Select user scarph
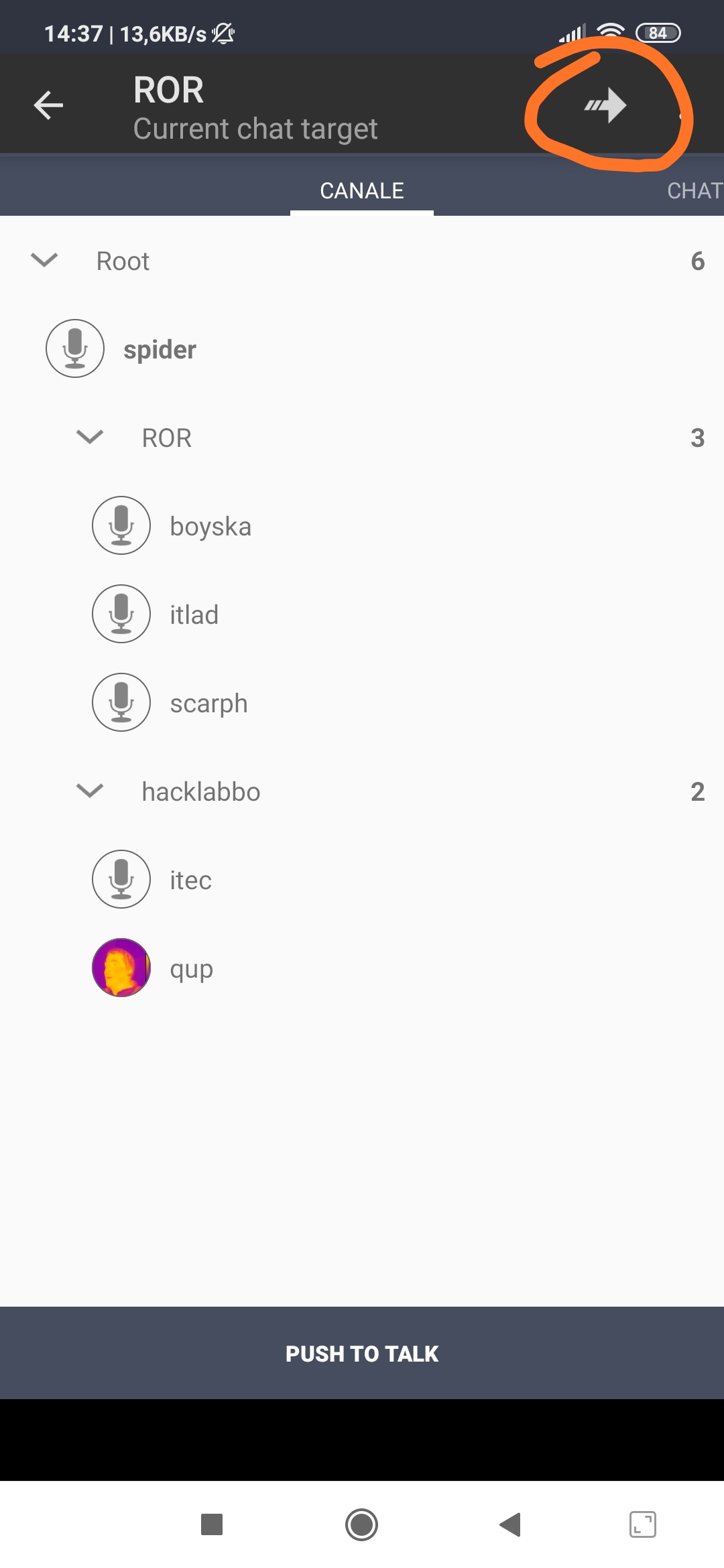The width and height of the screenshot is (724, 1568). 362,702
